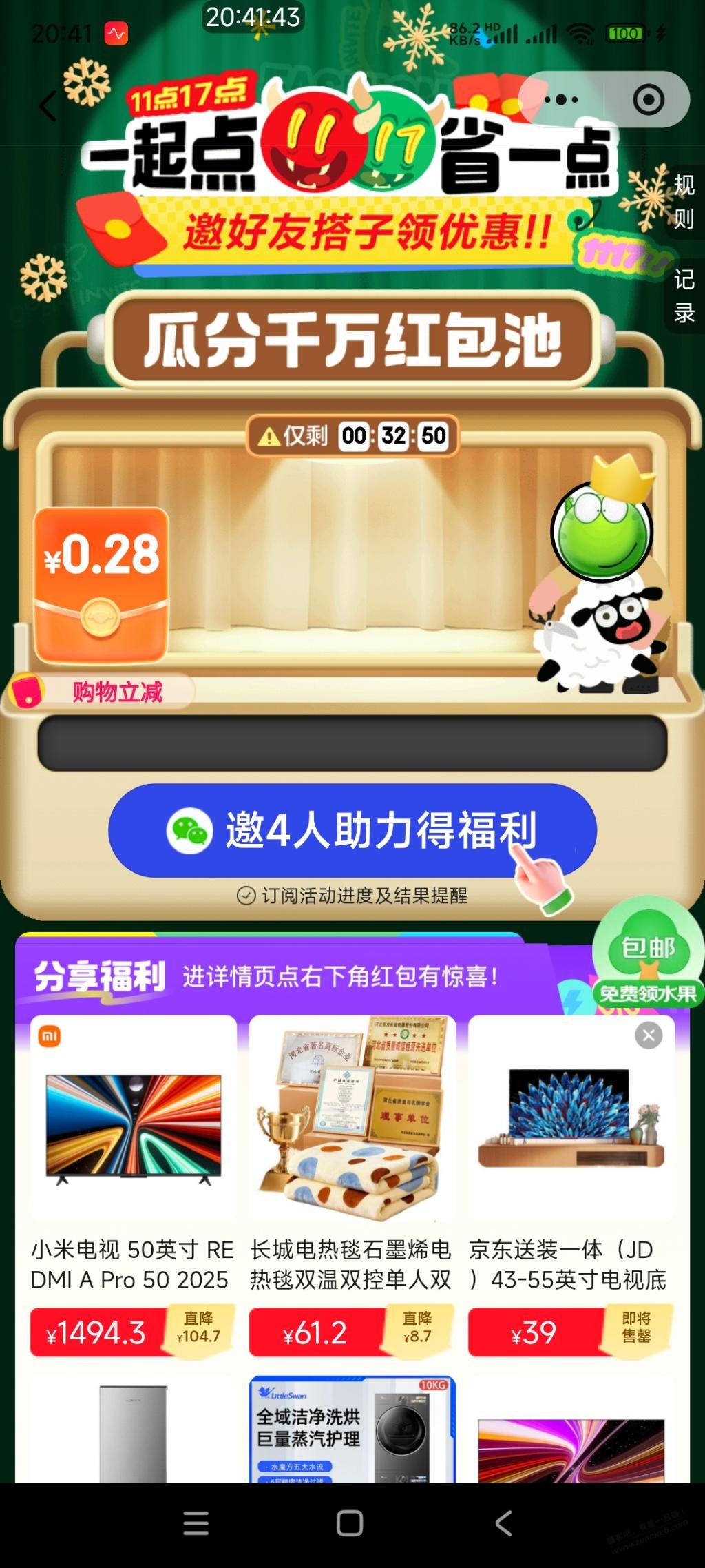Image resolution: width=705 pixels, height=1568 pixels.
Task: Open the ¥0.28 red envelope
Action: pyautogui.click(x=102, y=584)
